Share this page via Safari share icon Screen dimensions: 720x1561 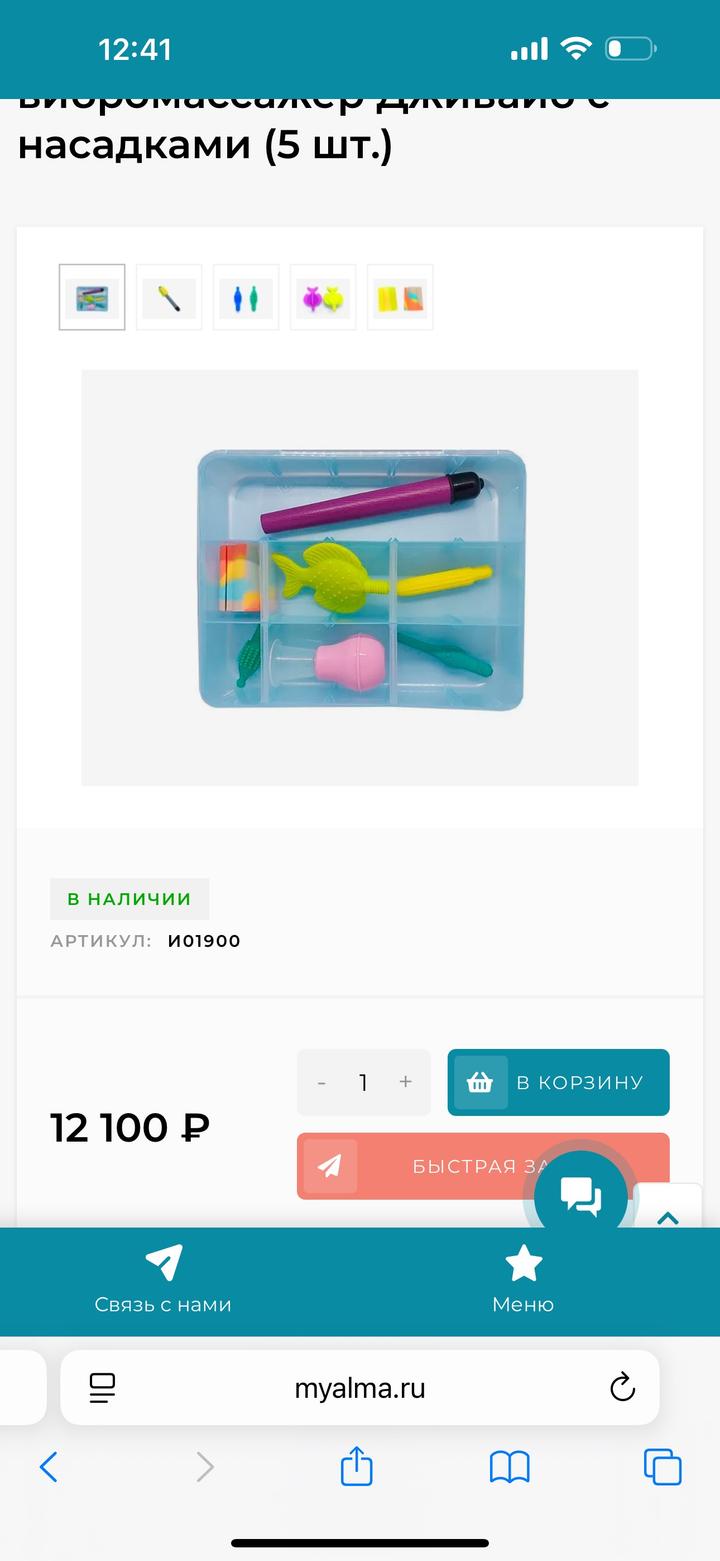tap(357, 1467)
